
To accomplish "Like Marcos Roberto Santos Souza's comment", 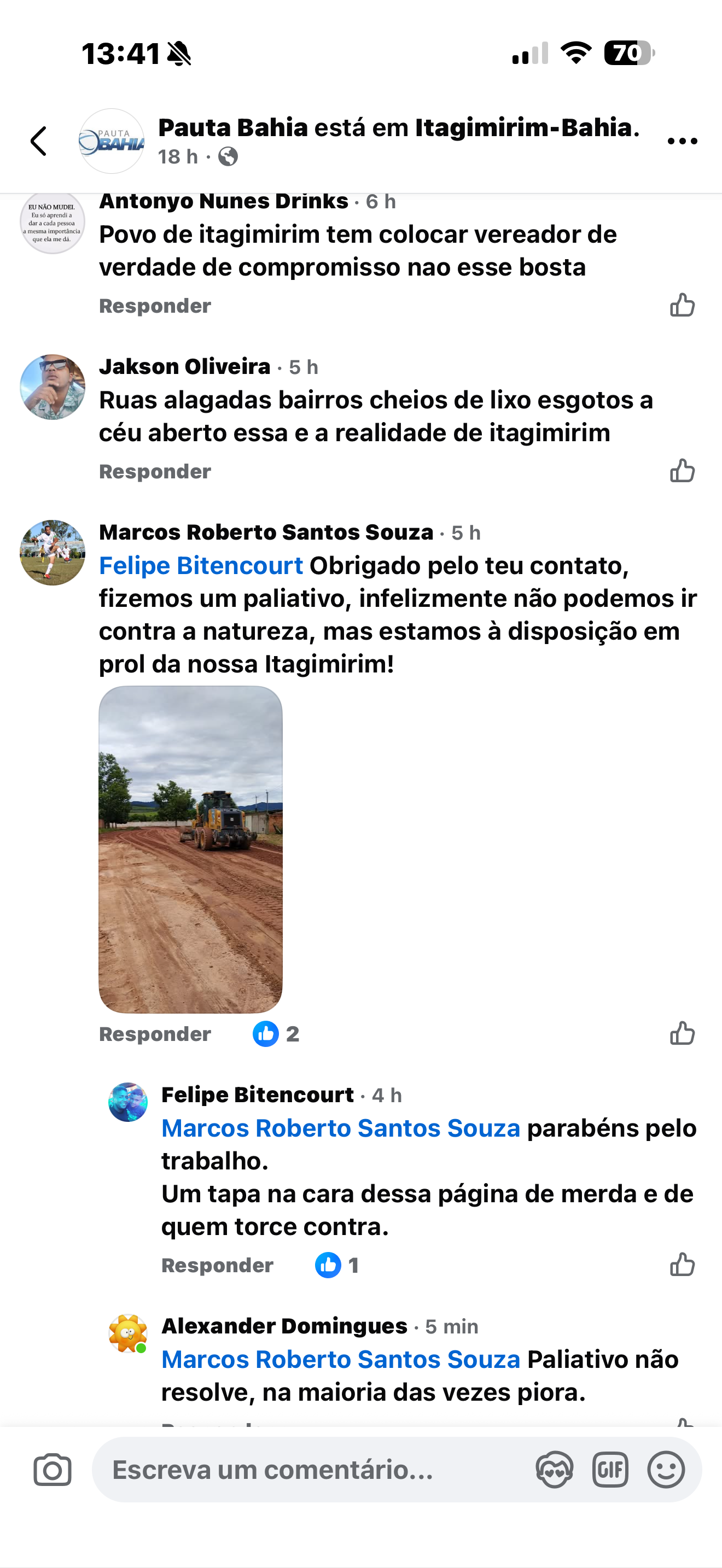I will 682,1033.
